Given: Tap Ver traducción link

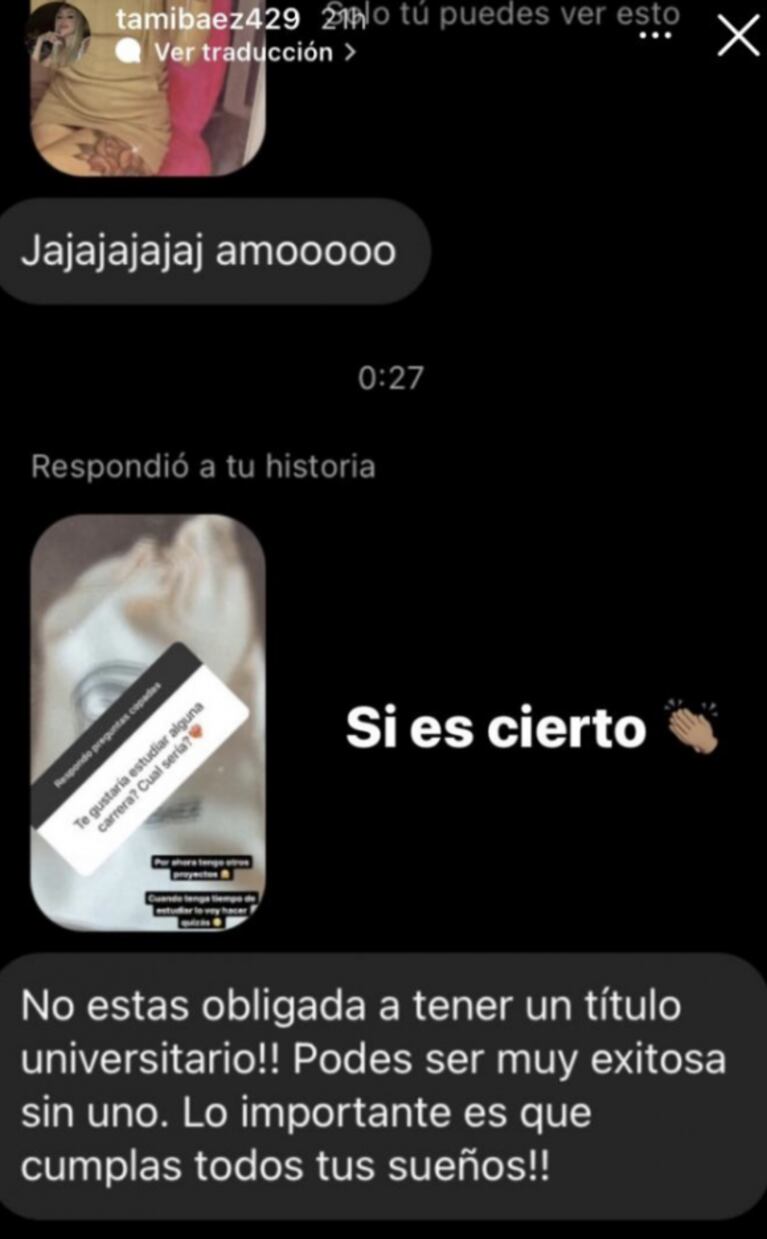Looking at the screenshot, I should (x=246, y=53).
